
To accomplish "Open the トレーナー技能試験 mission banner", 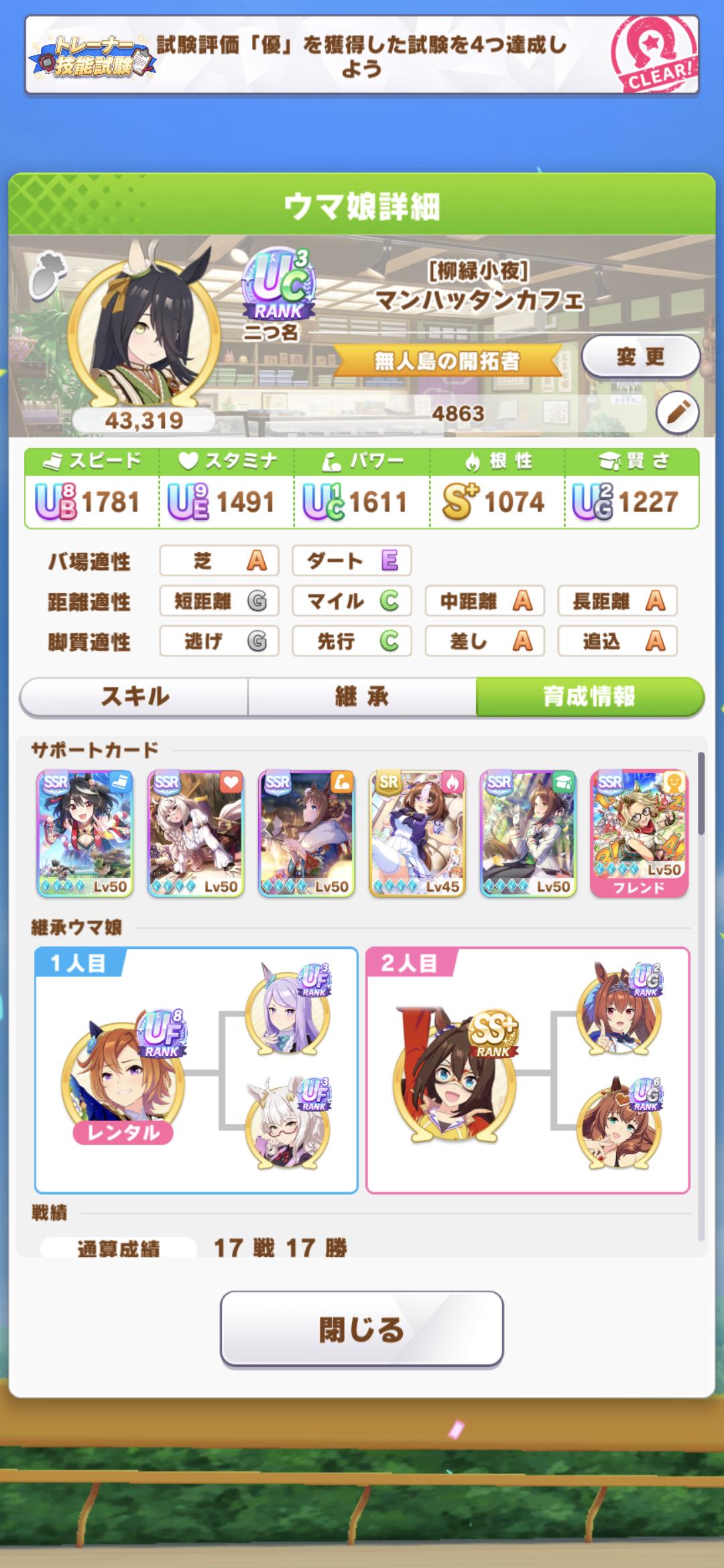I will [x=362, y=55].
